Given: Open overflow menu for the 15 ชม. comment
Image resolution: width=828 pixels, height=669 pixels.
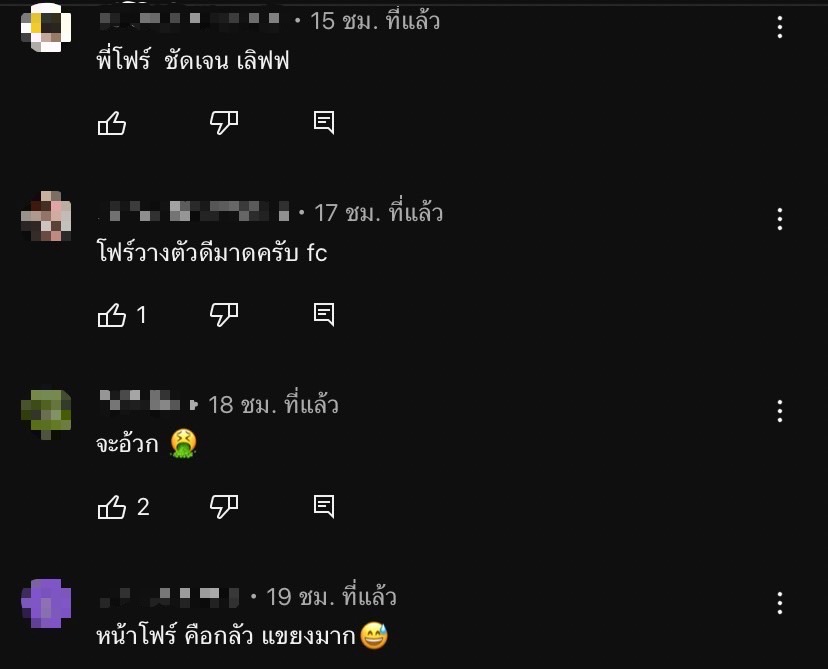Looking at the screenshot, I should click(780, 27).
